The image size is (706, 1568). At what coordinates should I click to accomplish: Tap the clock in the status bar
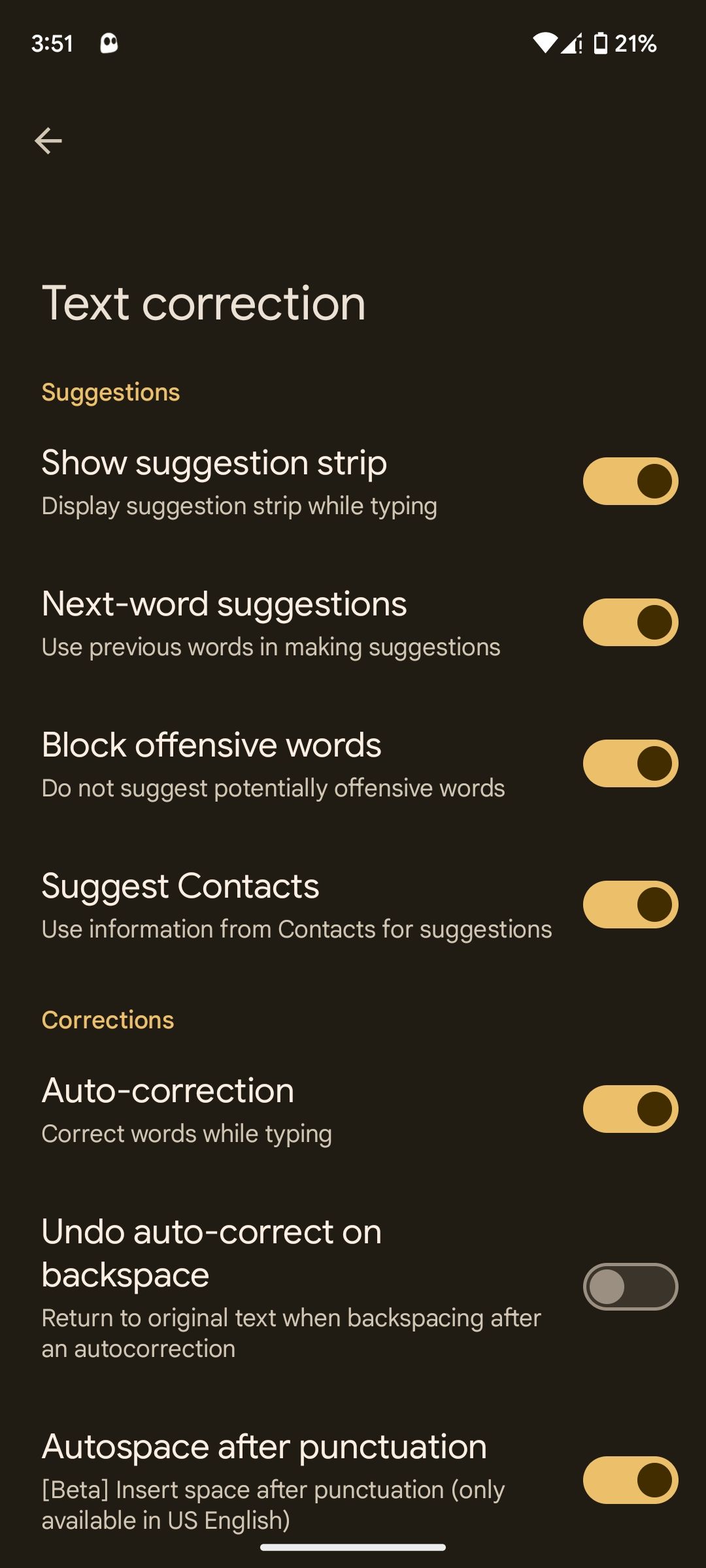coord(54,43)
